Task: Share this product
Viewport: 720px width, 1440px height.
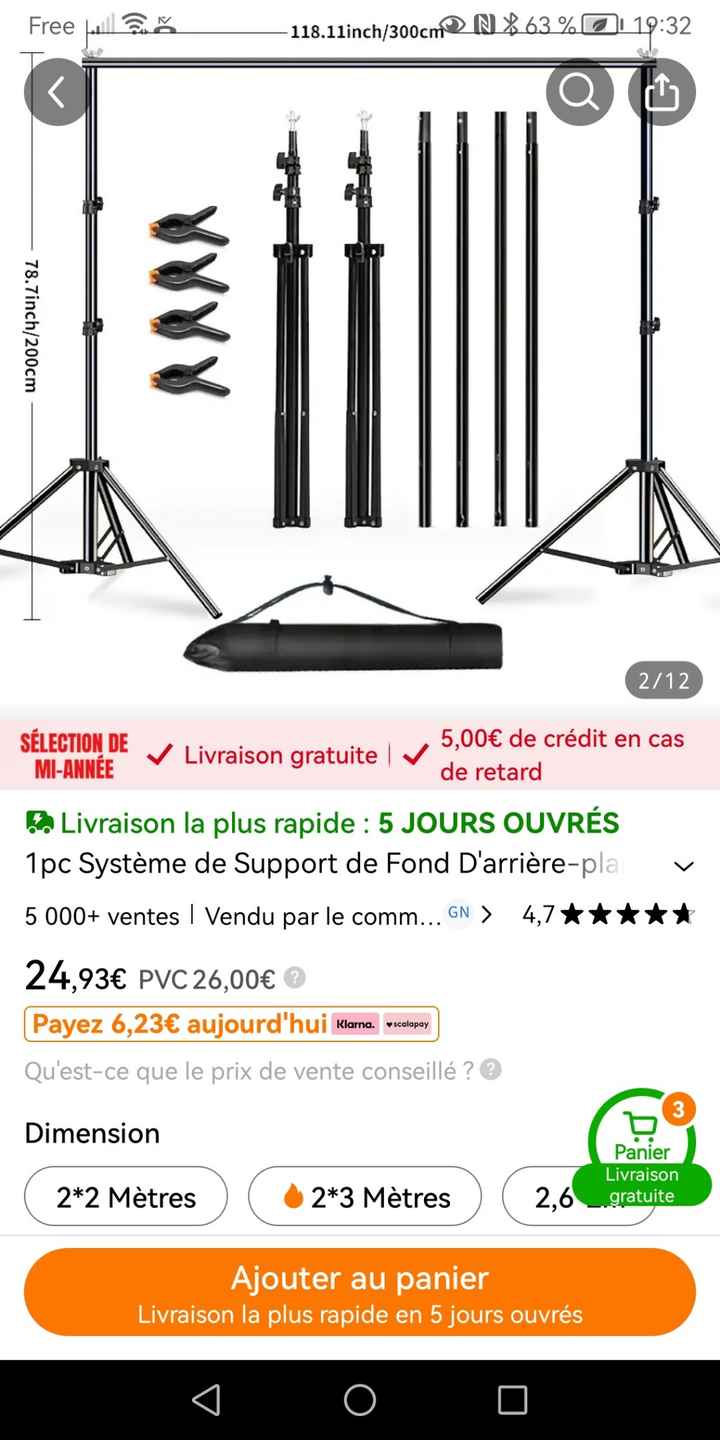Action: [661, 92]
